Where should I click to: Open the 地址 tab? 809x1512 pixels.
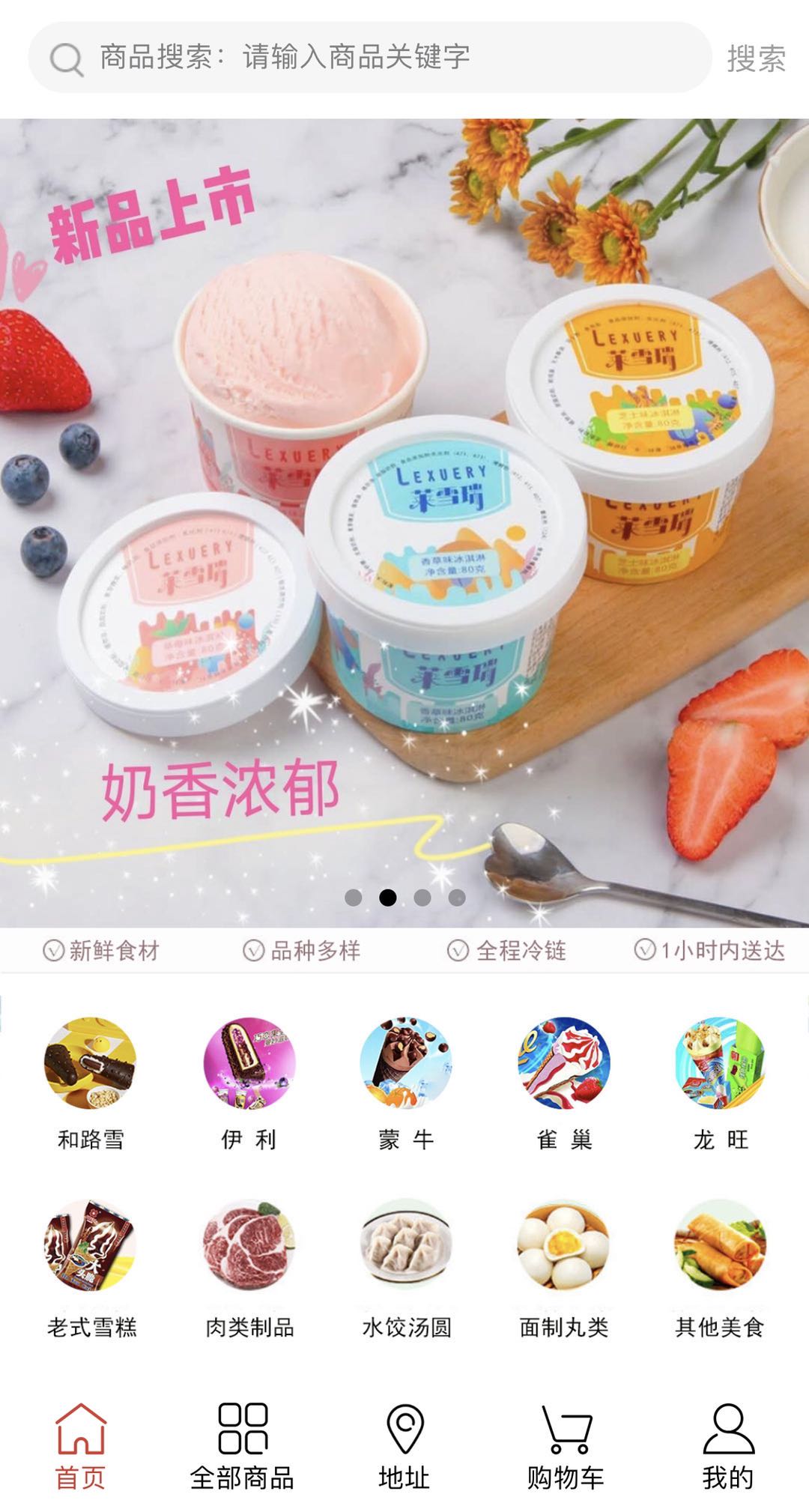(x=404, y=1446)
